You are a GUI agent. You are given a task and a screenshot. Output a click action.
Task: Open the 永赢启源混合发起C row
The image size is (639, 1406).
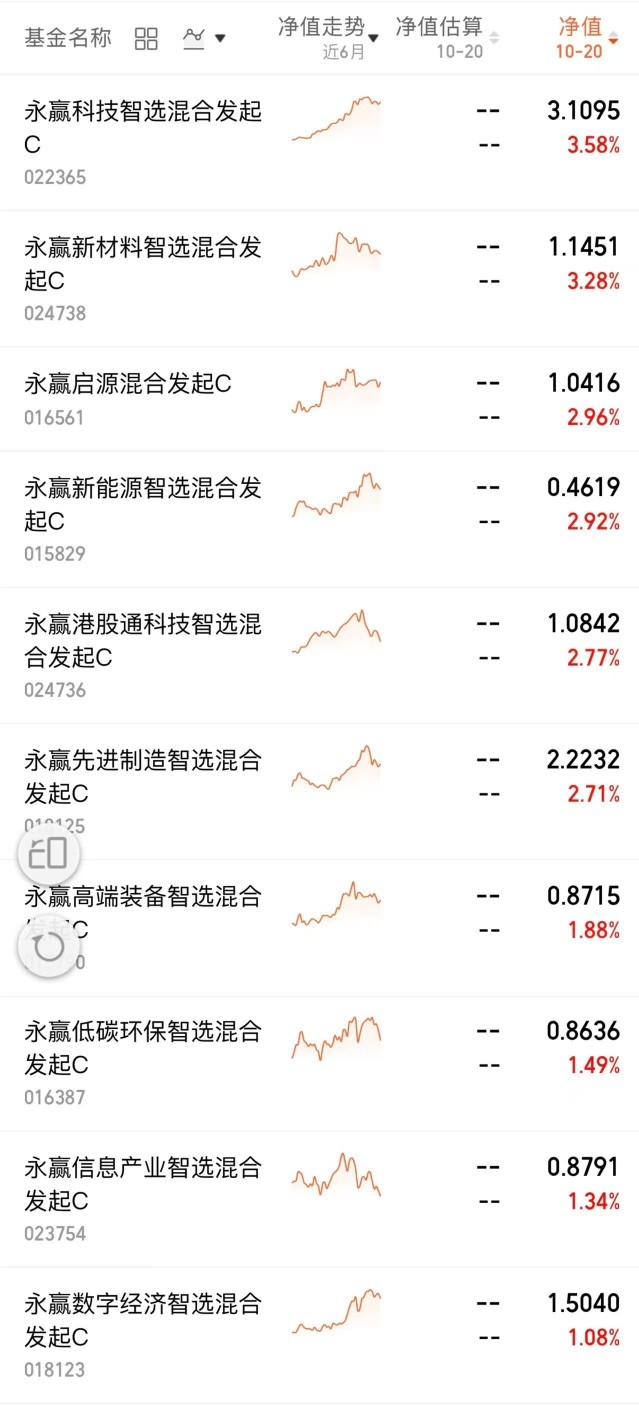128,384
